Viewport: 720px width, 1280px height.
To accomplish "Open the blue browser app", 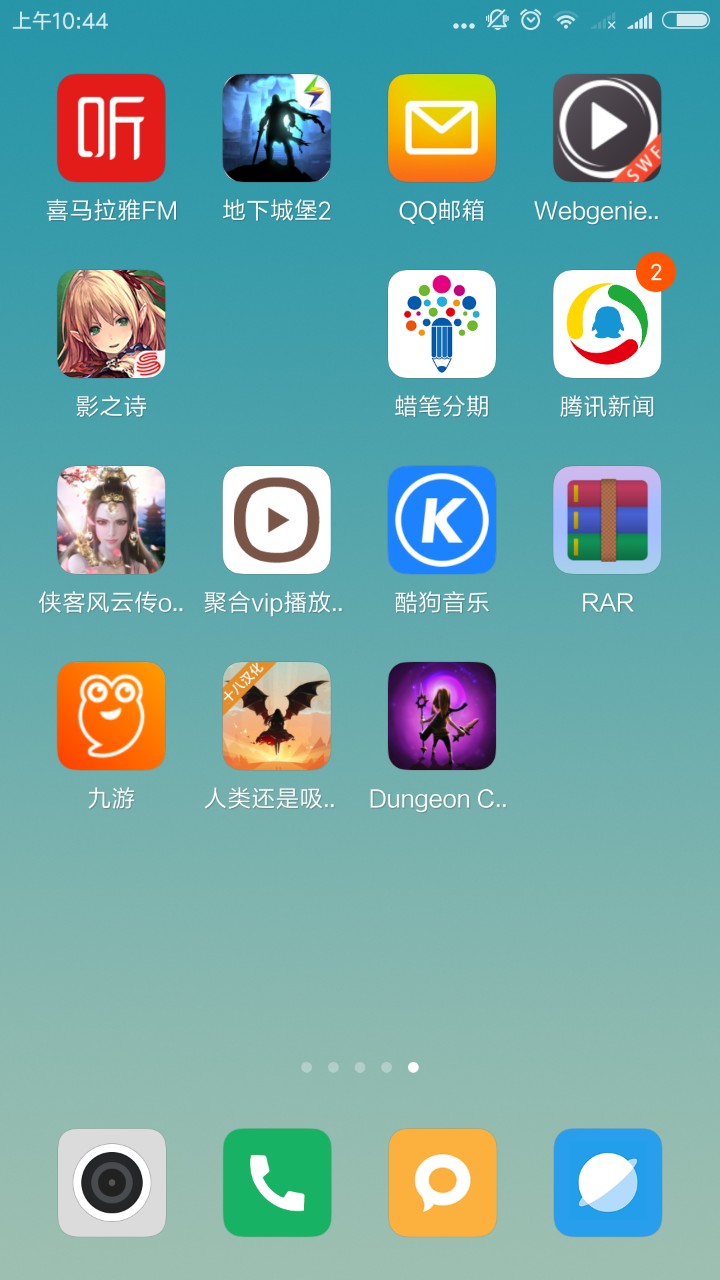I will coord(607,1183).
